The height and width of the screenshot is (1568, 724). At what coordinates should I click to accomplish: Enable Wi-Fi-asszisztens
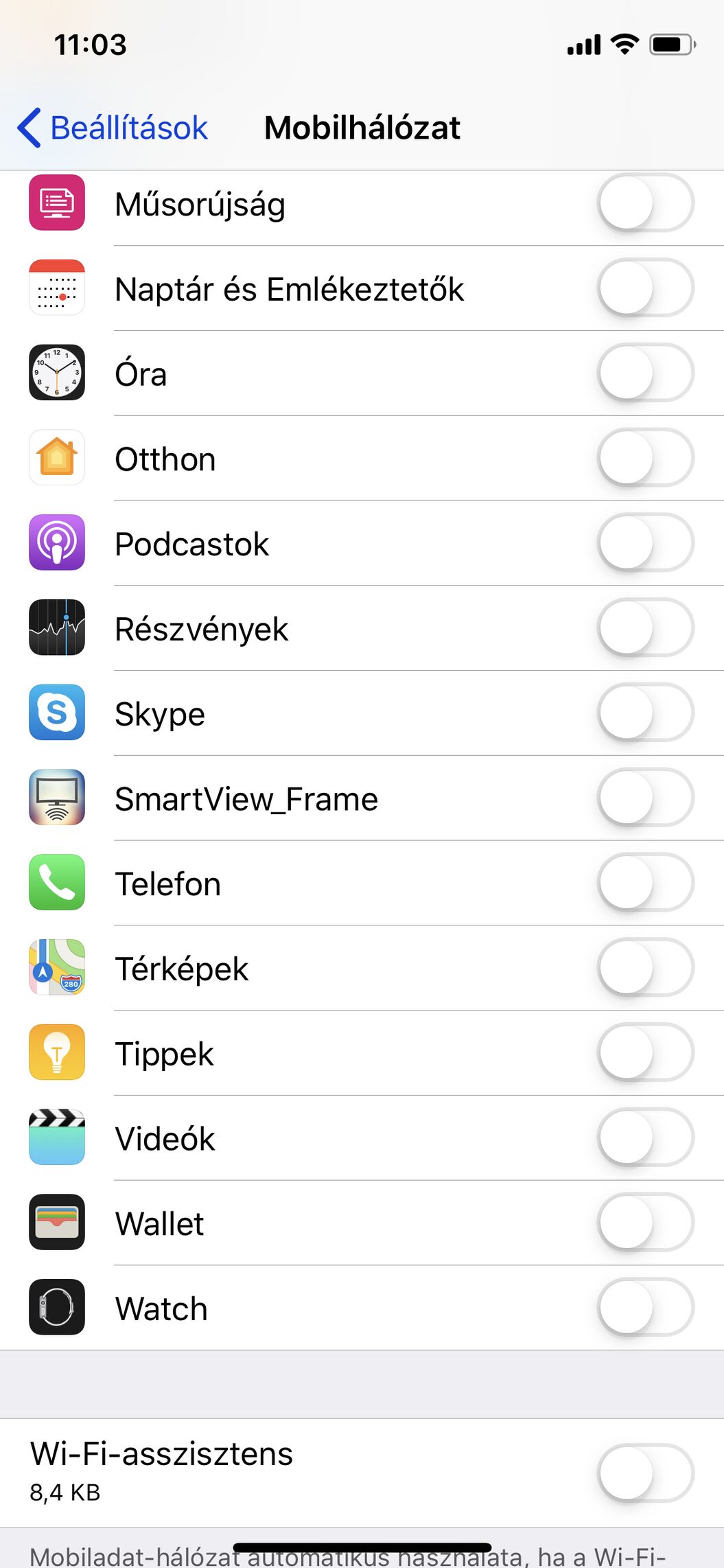point(646,1473)
